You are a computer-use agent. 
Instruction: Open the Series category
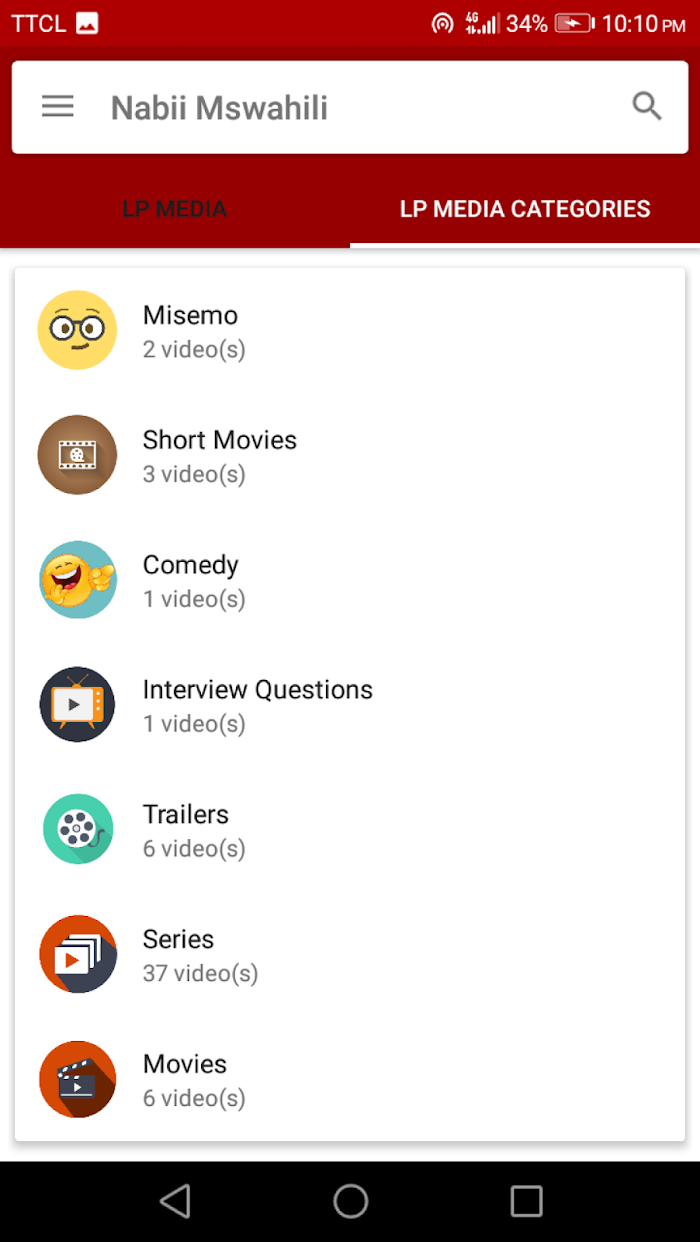point(350,955)
